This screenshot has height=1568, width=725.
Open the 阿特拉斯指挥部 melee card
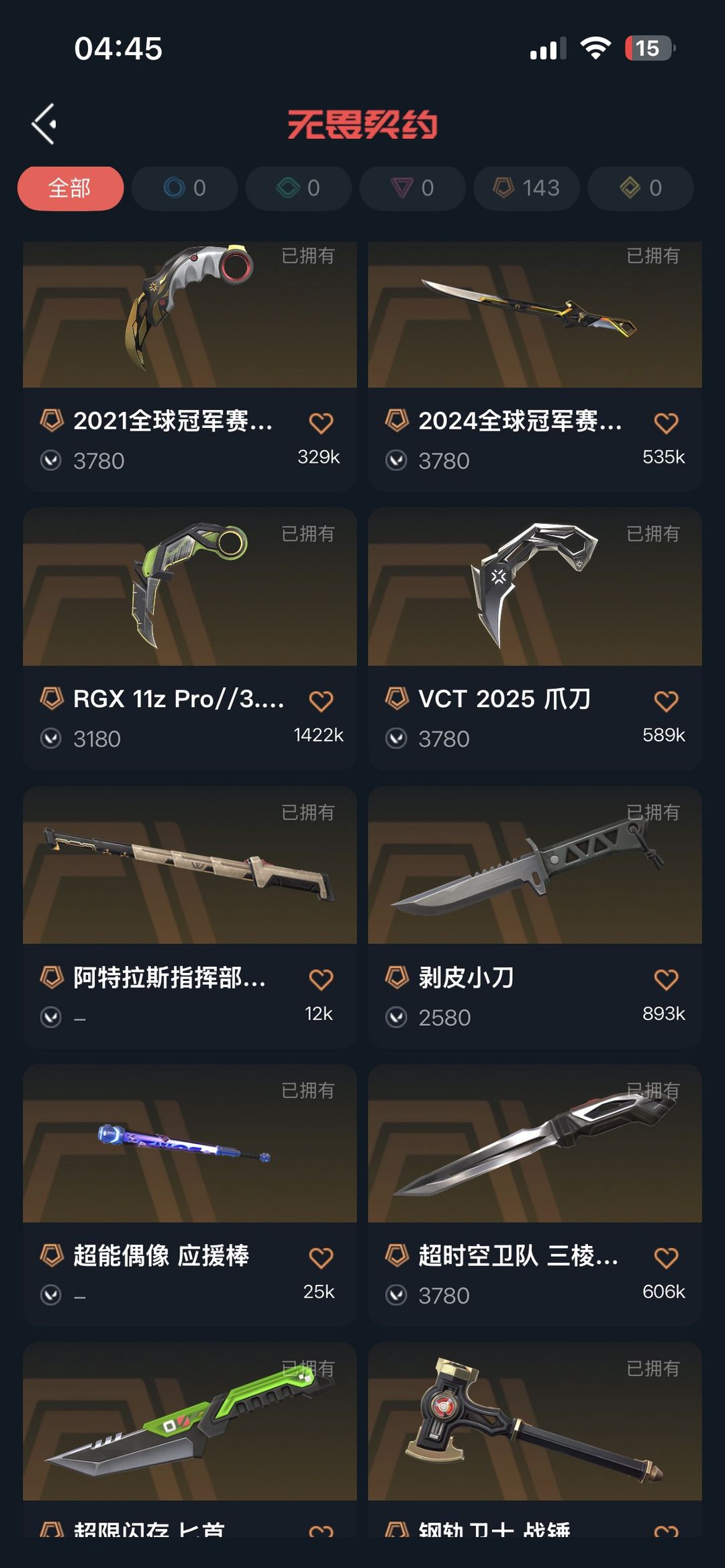189,866
